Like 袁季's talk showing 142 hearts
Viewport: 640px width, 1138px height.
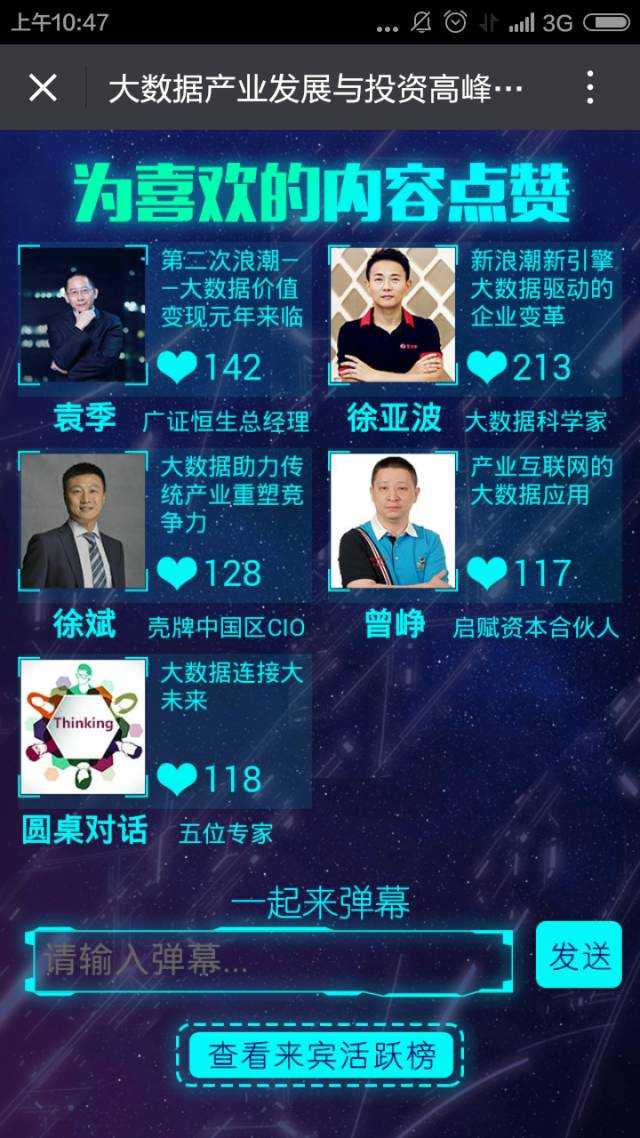[177, 367]
